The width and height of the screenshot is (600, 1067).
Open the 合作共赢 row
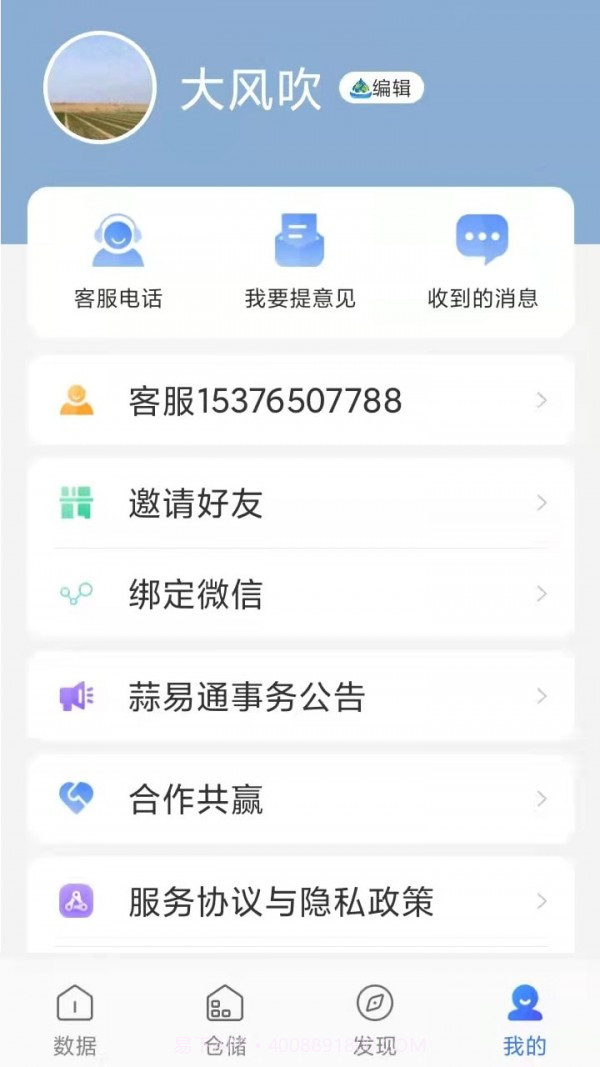point(300,799)
